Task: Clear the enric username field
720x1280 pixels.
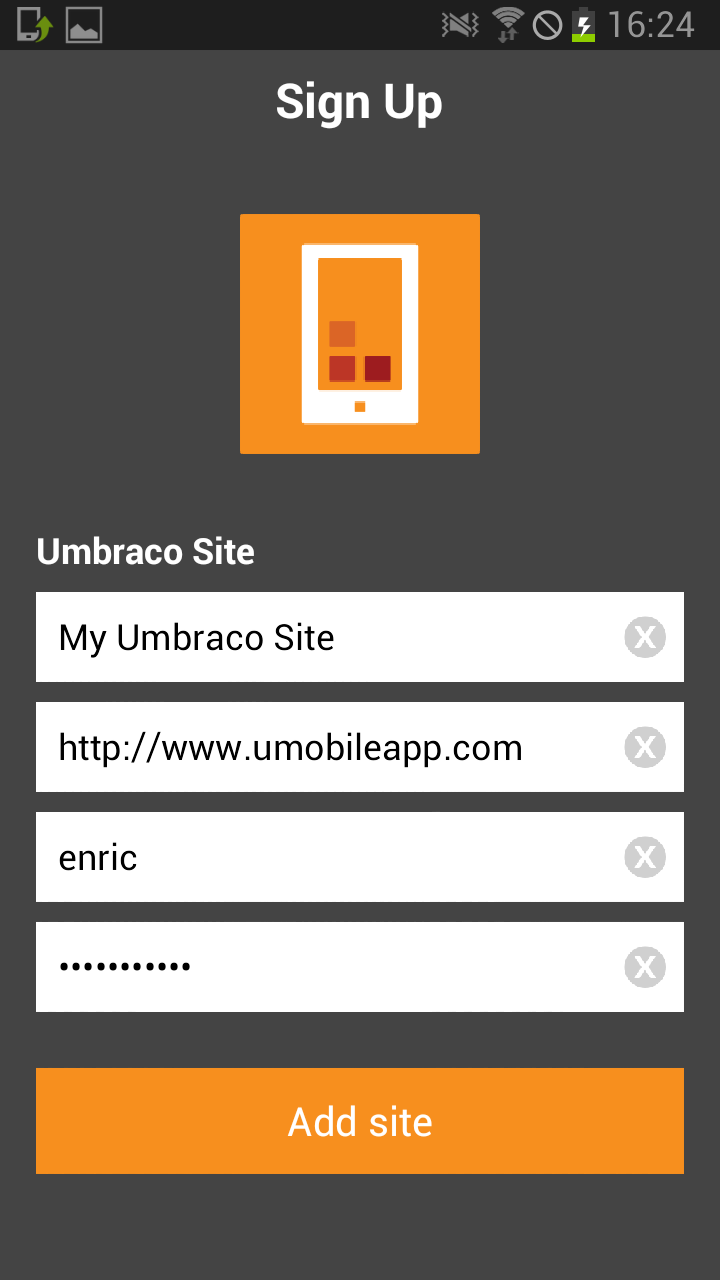Action: tap(645, 857)
